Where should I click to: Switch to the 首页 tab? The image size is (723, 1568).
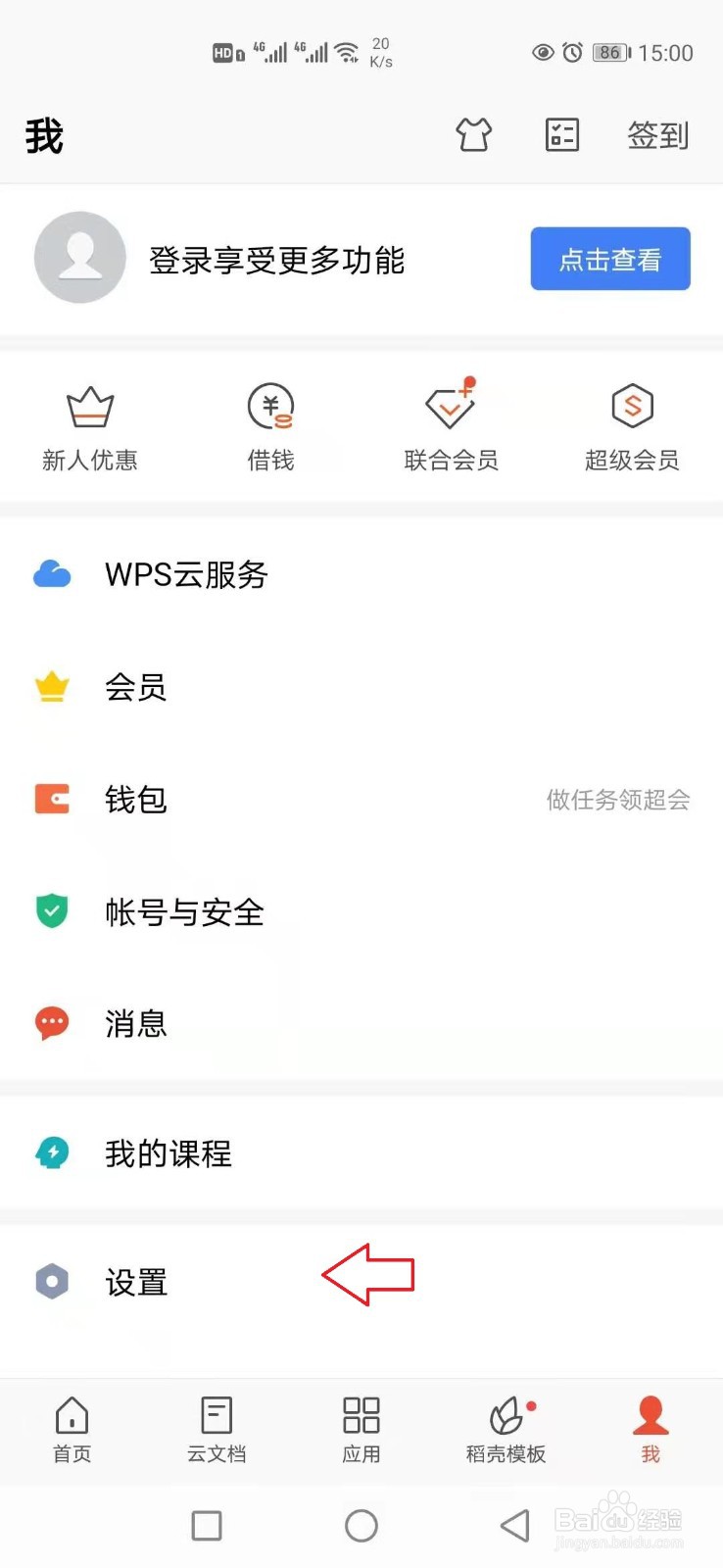[72, 1431]
